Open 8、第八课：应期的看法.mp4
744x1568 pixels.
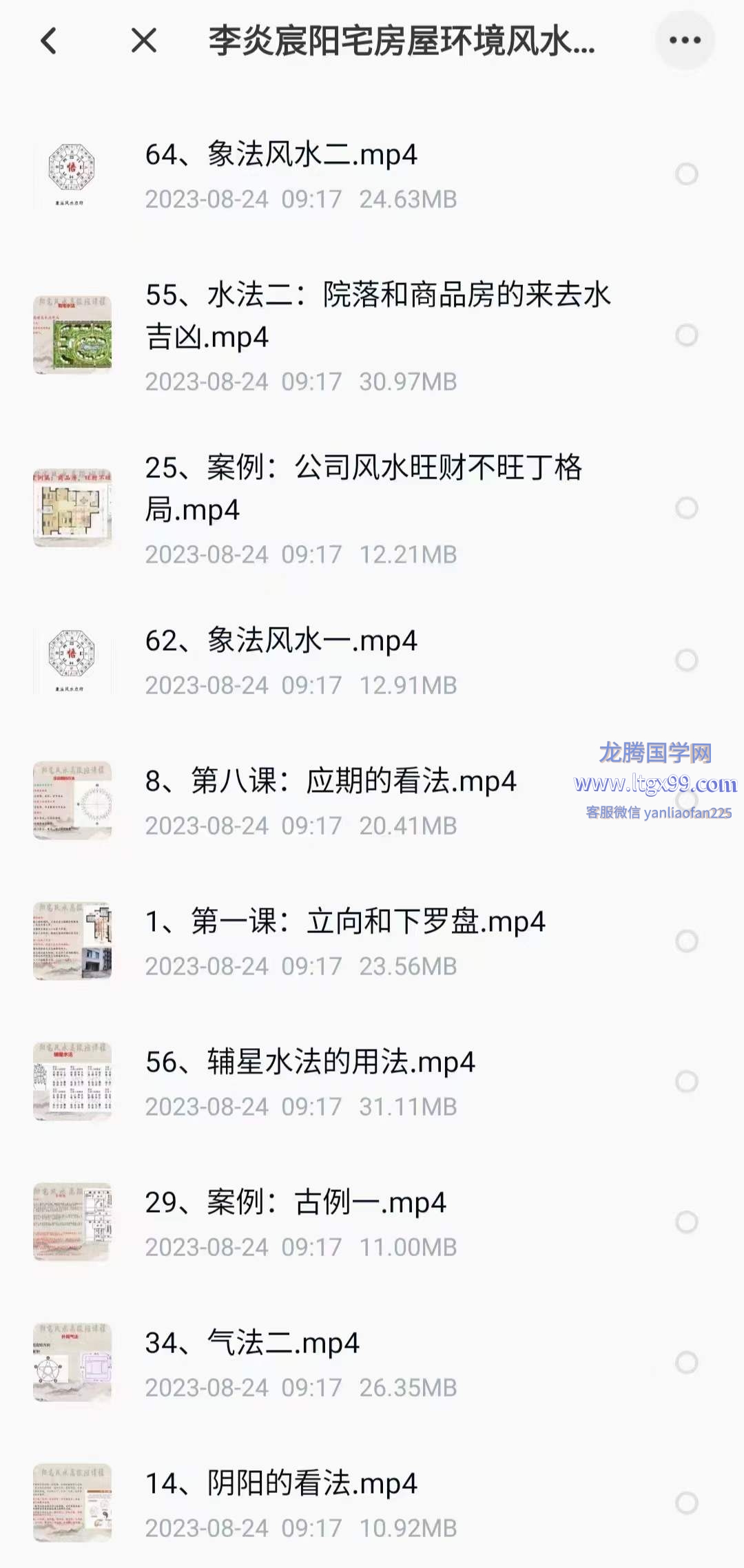[x=331, y=782]
